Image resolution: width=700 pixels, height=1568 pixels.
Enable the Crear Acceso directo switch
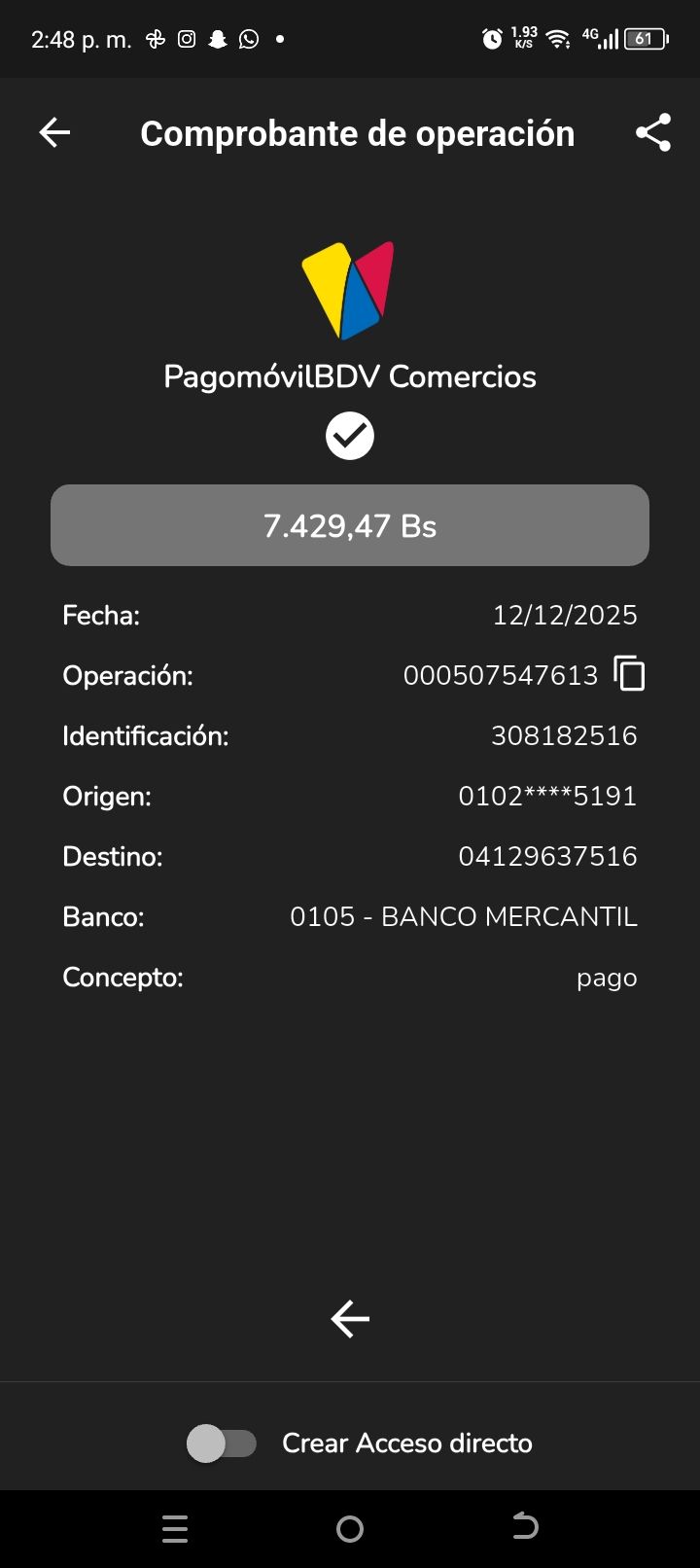(x=222, y=1443)
